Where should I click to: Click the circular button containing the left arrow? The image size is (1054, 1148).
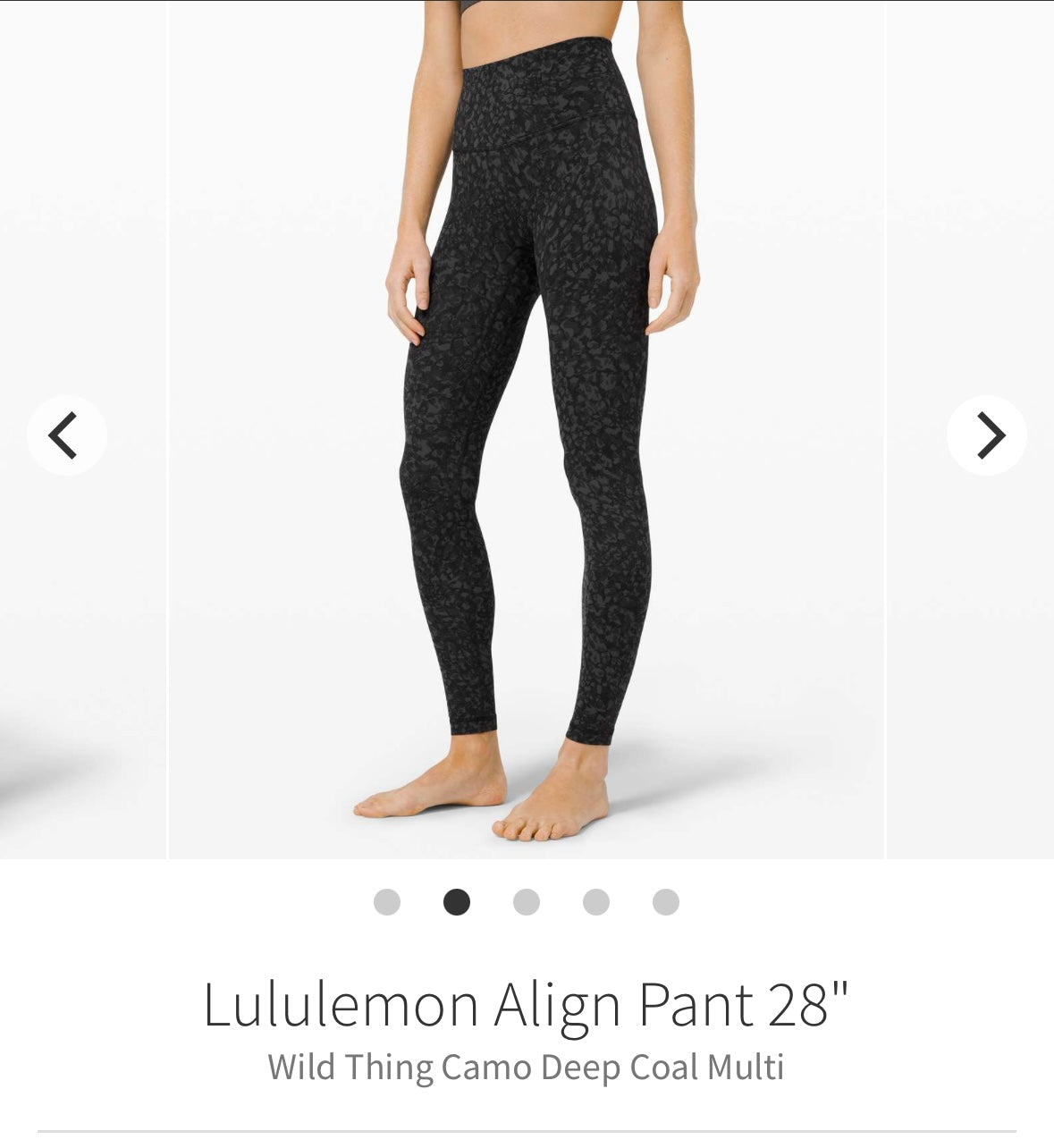(x=67, y=435)
